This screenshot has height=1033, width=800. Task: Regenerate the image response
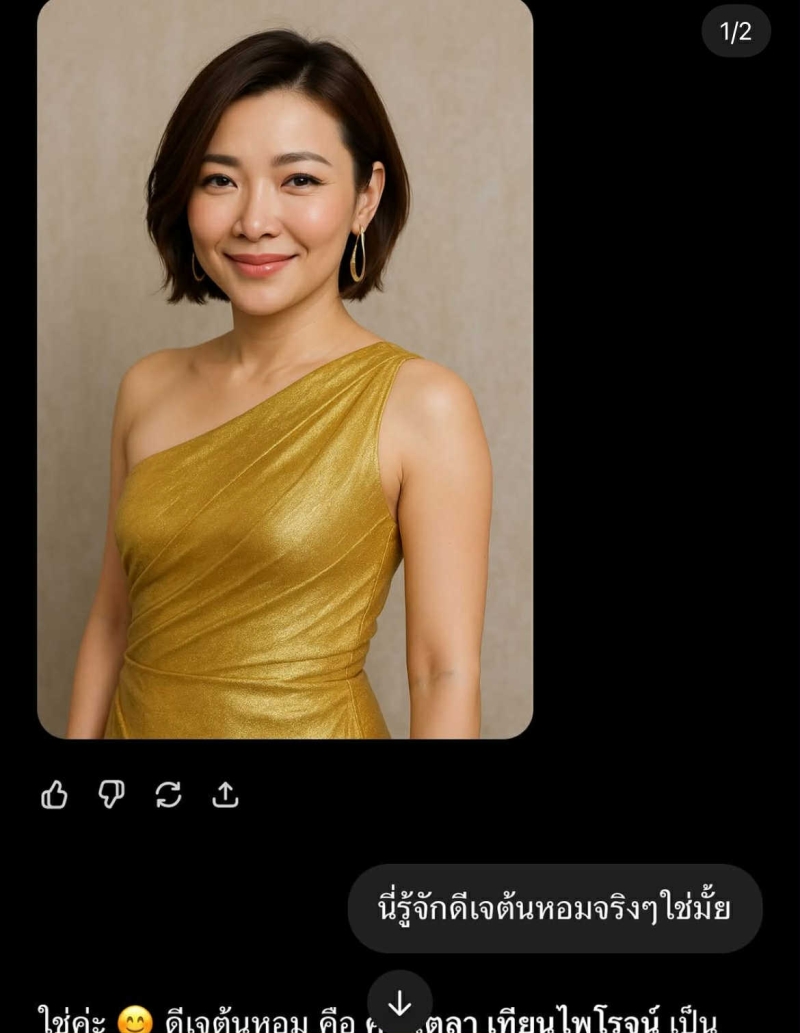[x=168, y=795]
